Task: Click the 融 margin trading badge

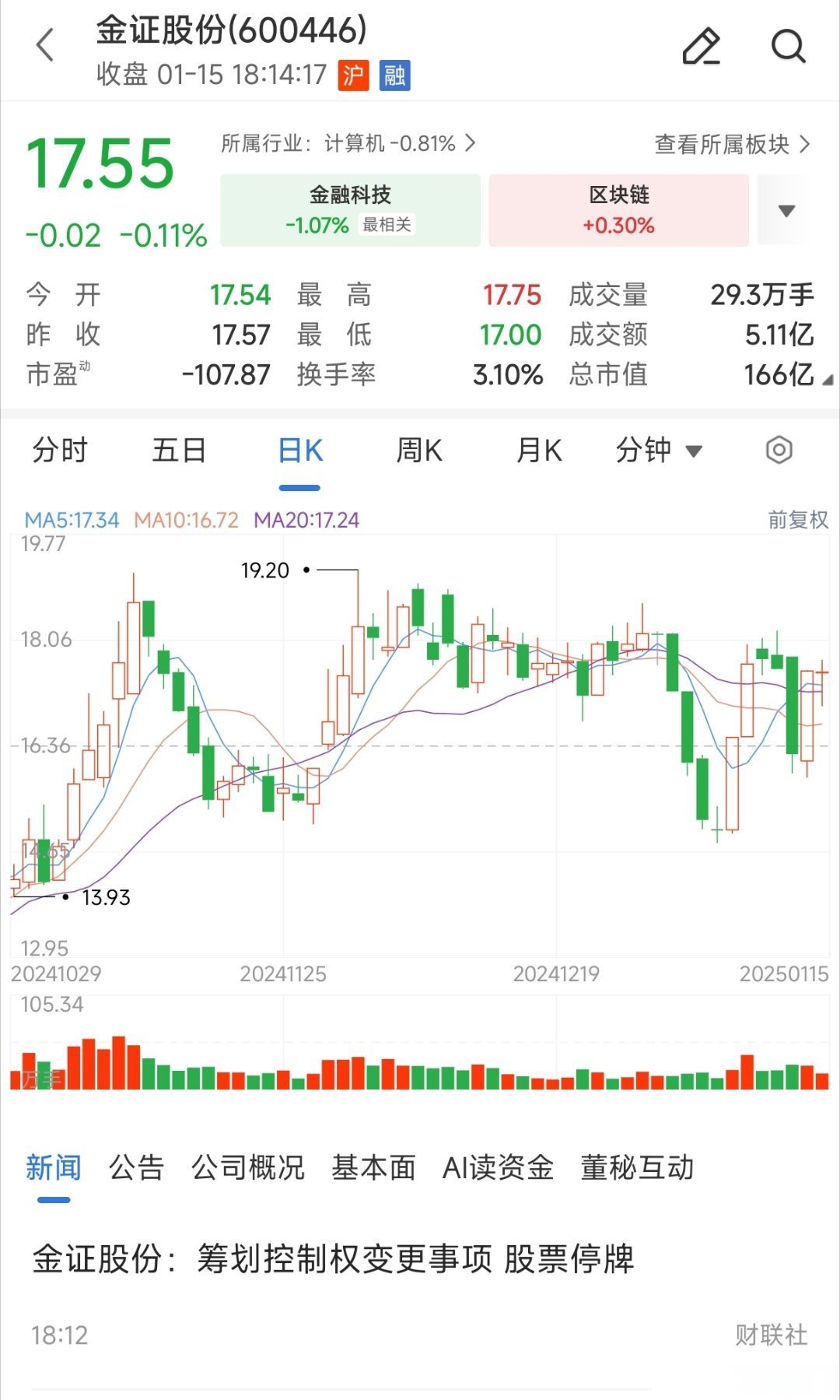Action: click(x=394, y=75)
